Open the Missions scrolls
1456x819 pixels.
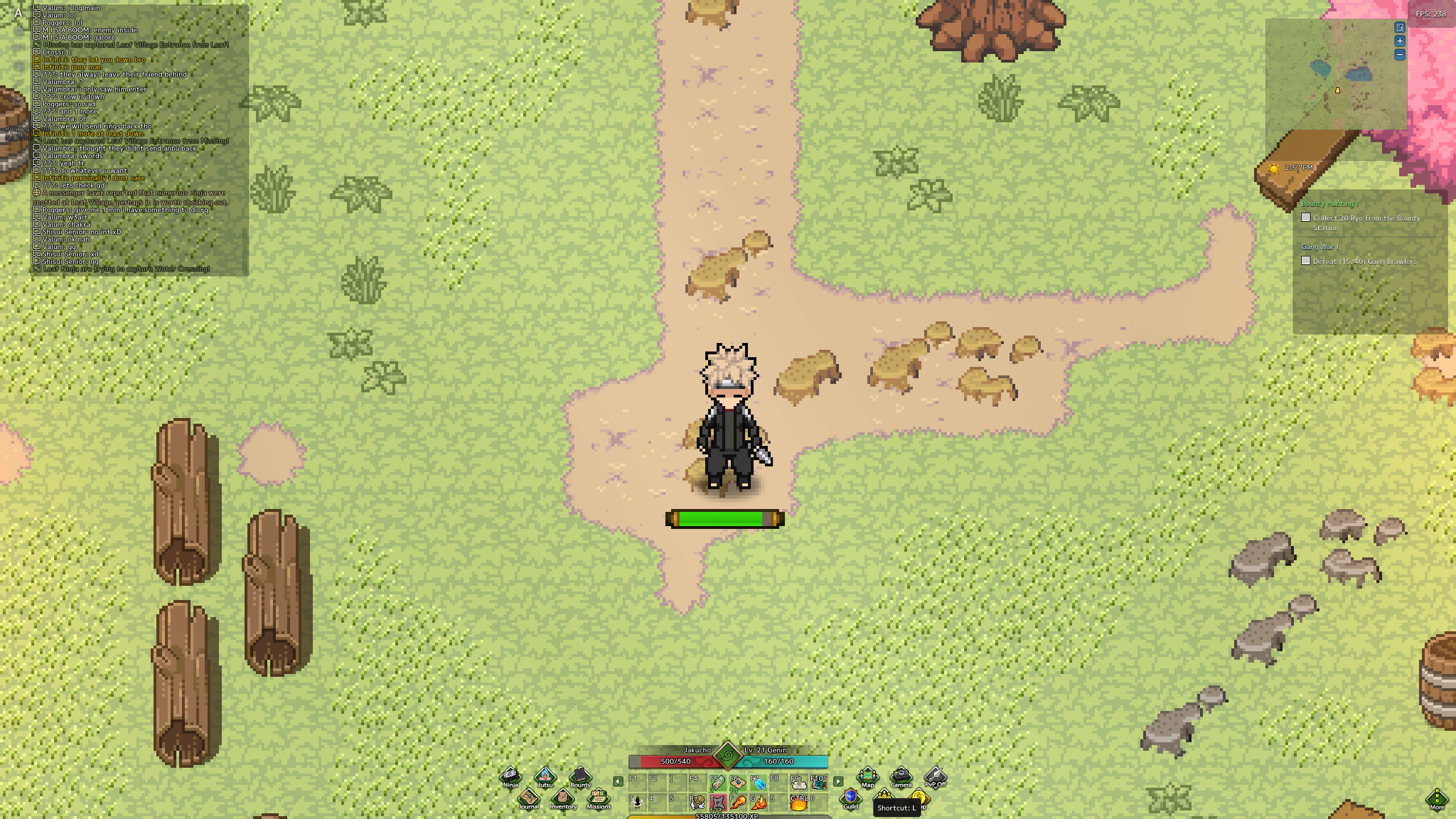point(598,798)
